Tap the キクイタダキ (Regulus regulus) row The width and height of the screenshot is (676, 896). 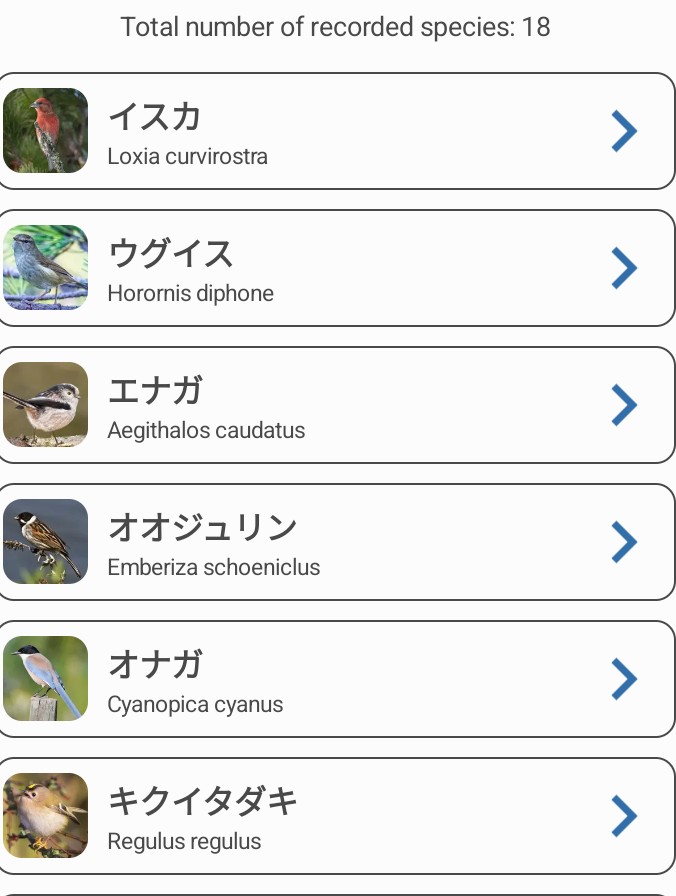click(x=337, y=816)
